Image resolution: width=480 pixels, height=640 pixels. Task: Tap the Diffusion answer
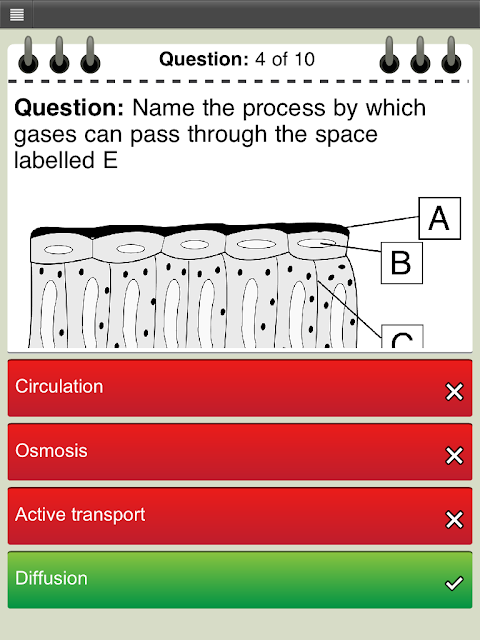point(240,580)
